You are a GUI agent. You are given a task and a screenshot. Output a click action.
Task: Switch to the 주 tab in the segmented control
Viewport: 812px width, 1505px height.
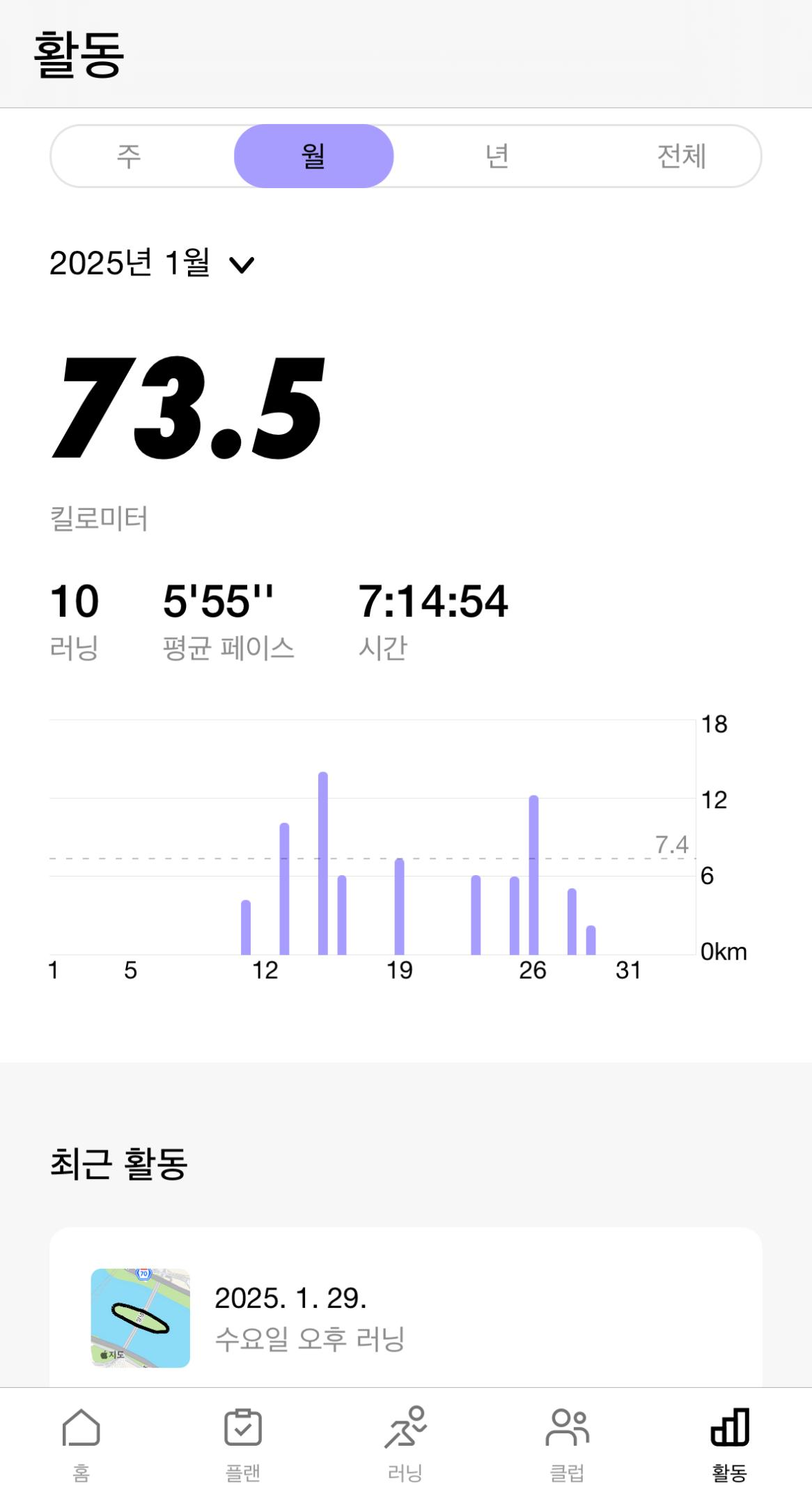click(127, 156)
